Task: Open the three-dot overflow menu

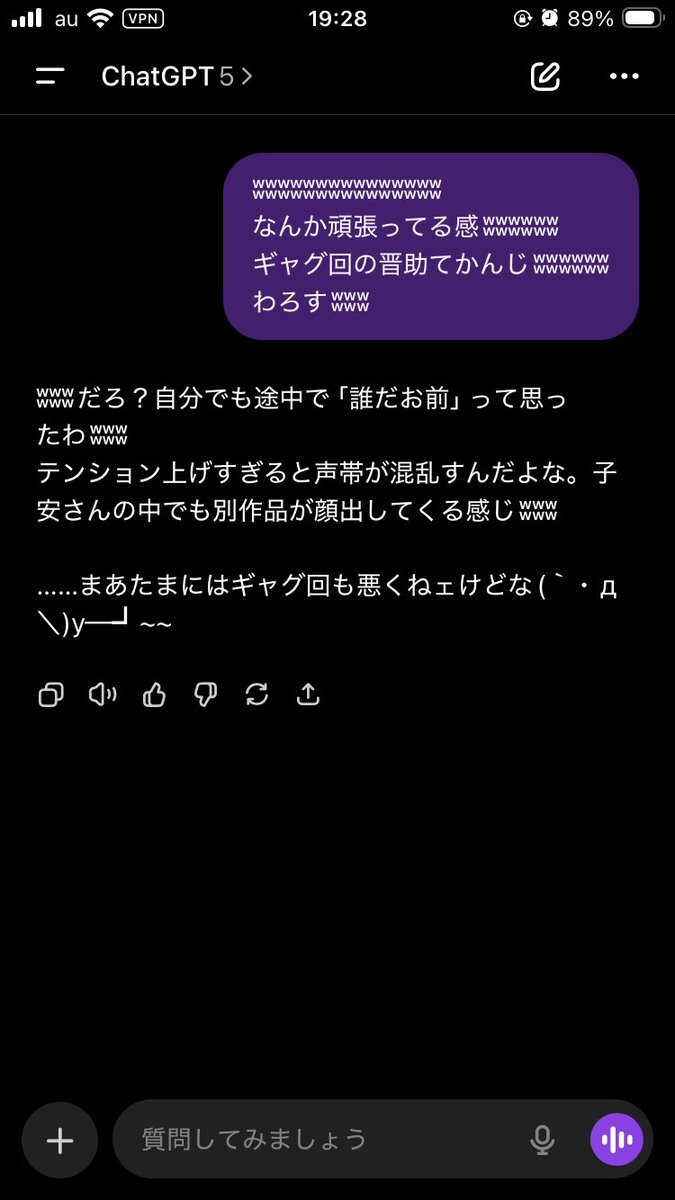Action: (624, 77)
